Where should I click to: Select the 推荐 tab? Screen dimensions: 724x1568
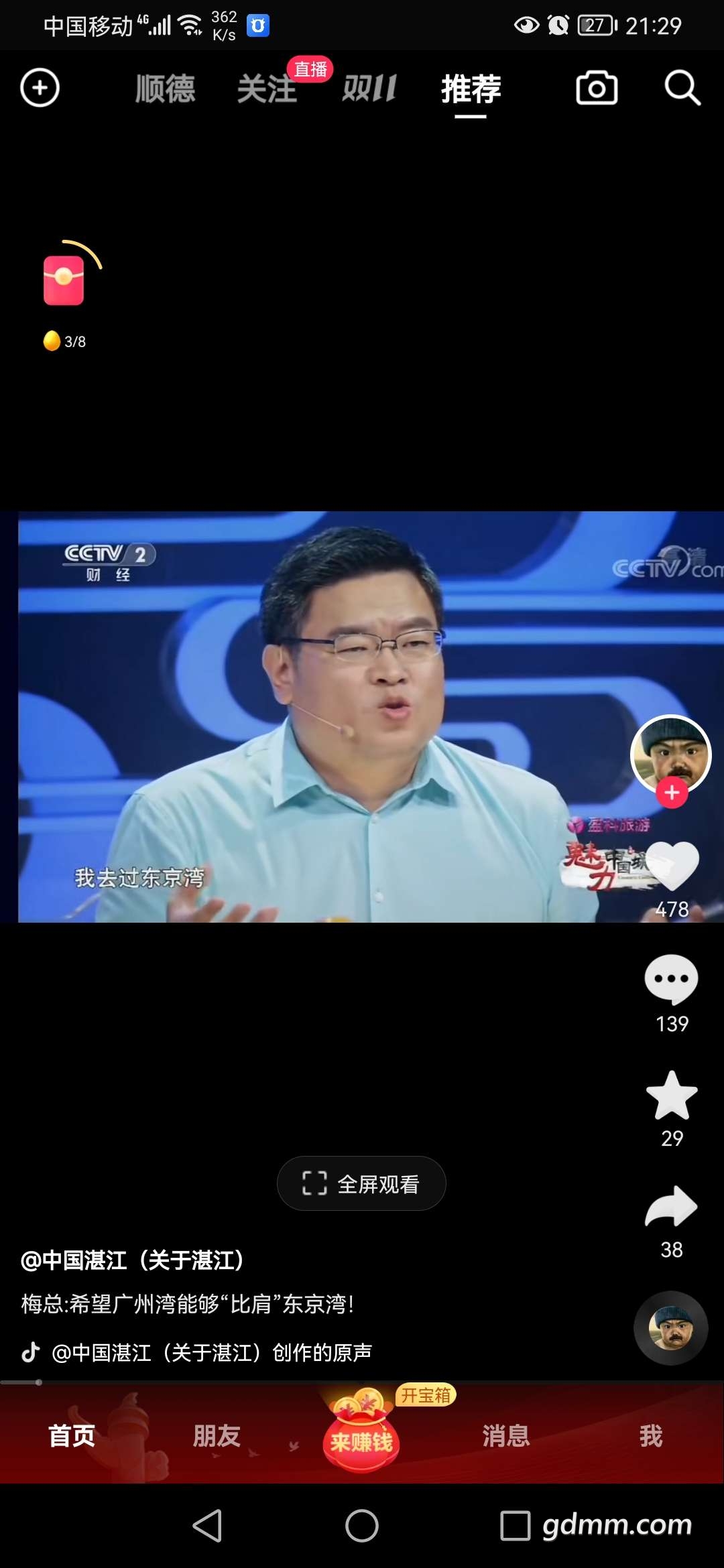pyautogui.click(x=471, y=88)
